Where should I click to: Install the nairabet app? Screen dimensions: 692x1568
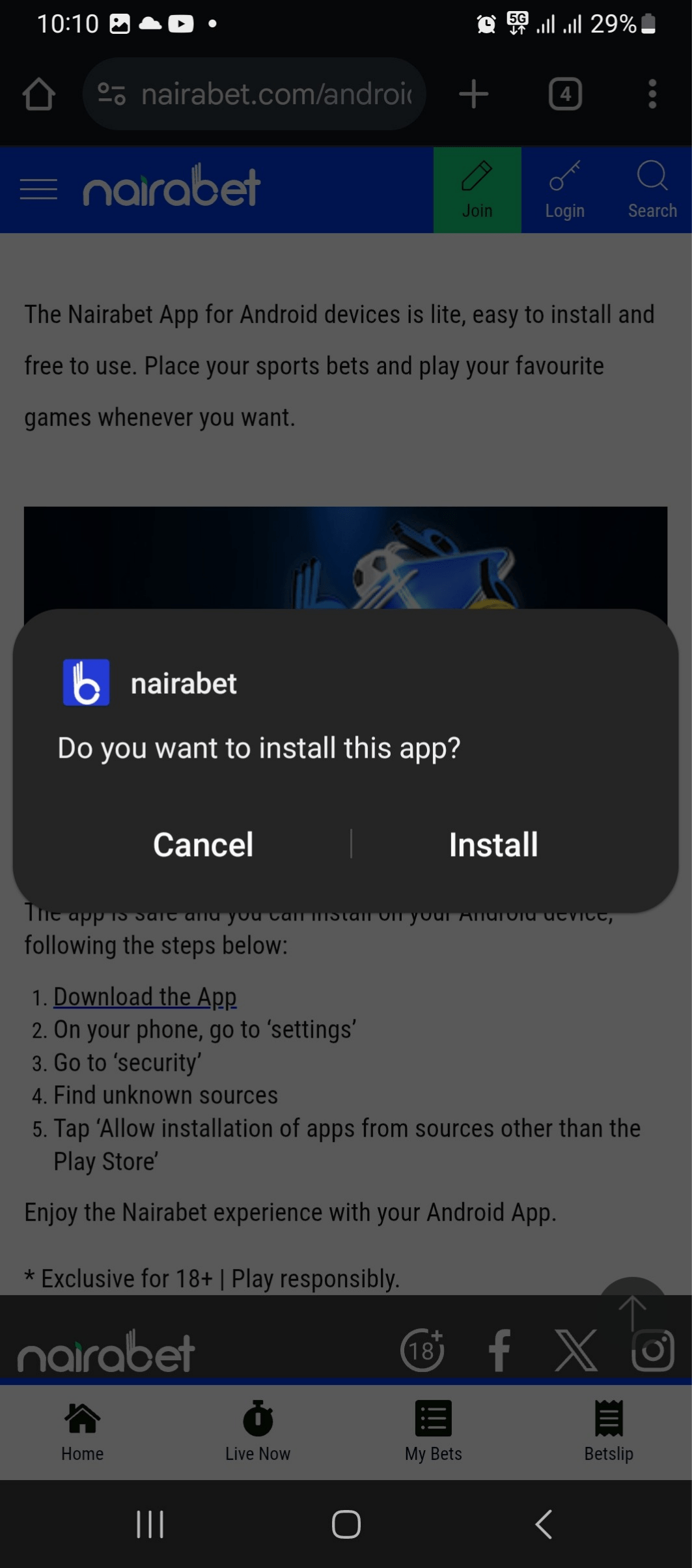coord(492,844)
